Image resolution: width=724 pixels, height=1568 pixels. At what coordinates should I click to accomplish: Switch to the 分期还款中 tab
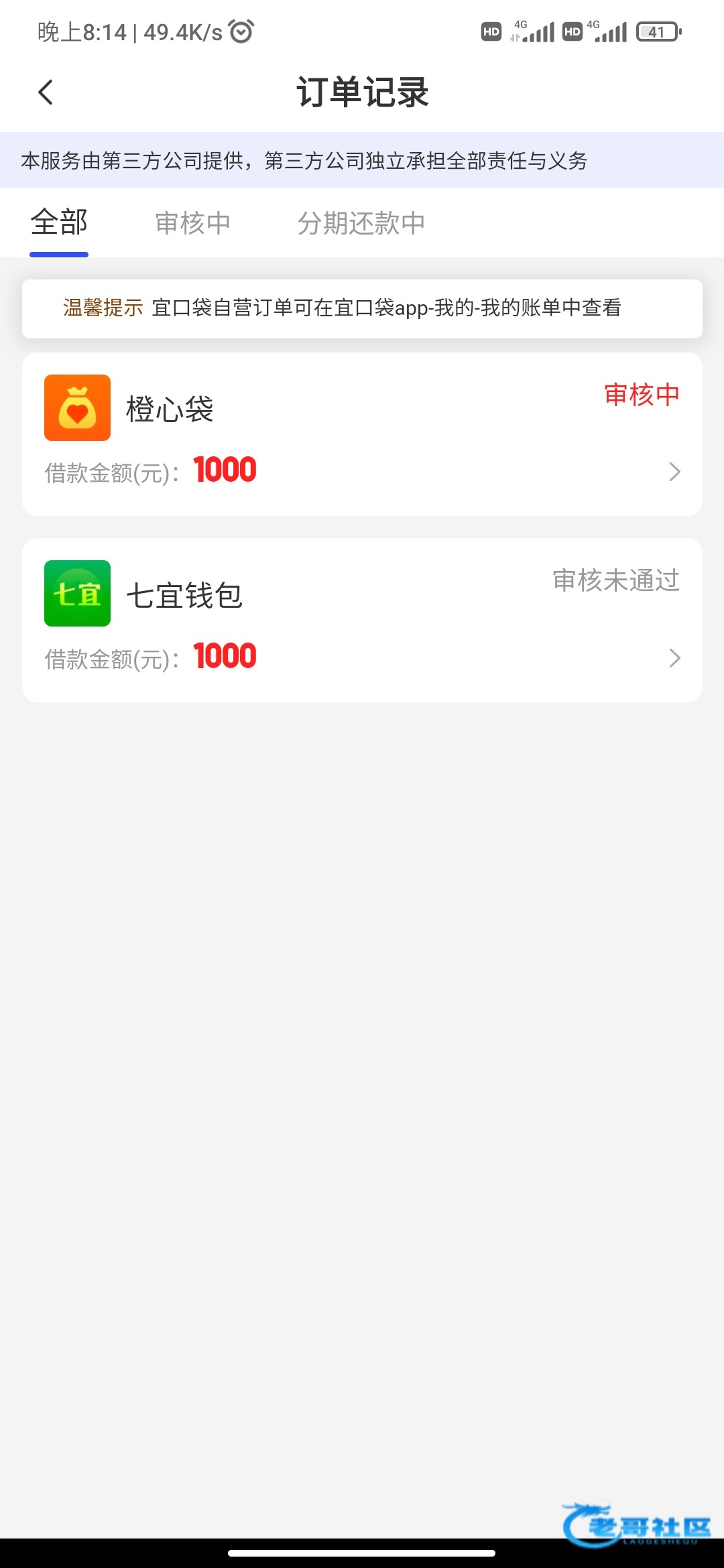[361, 223]
